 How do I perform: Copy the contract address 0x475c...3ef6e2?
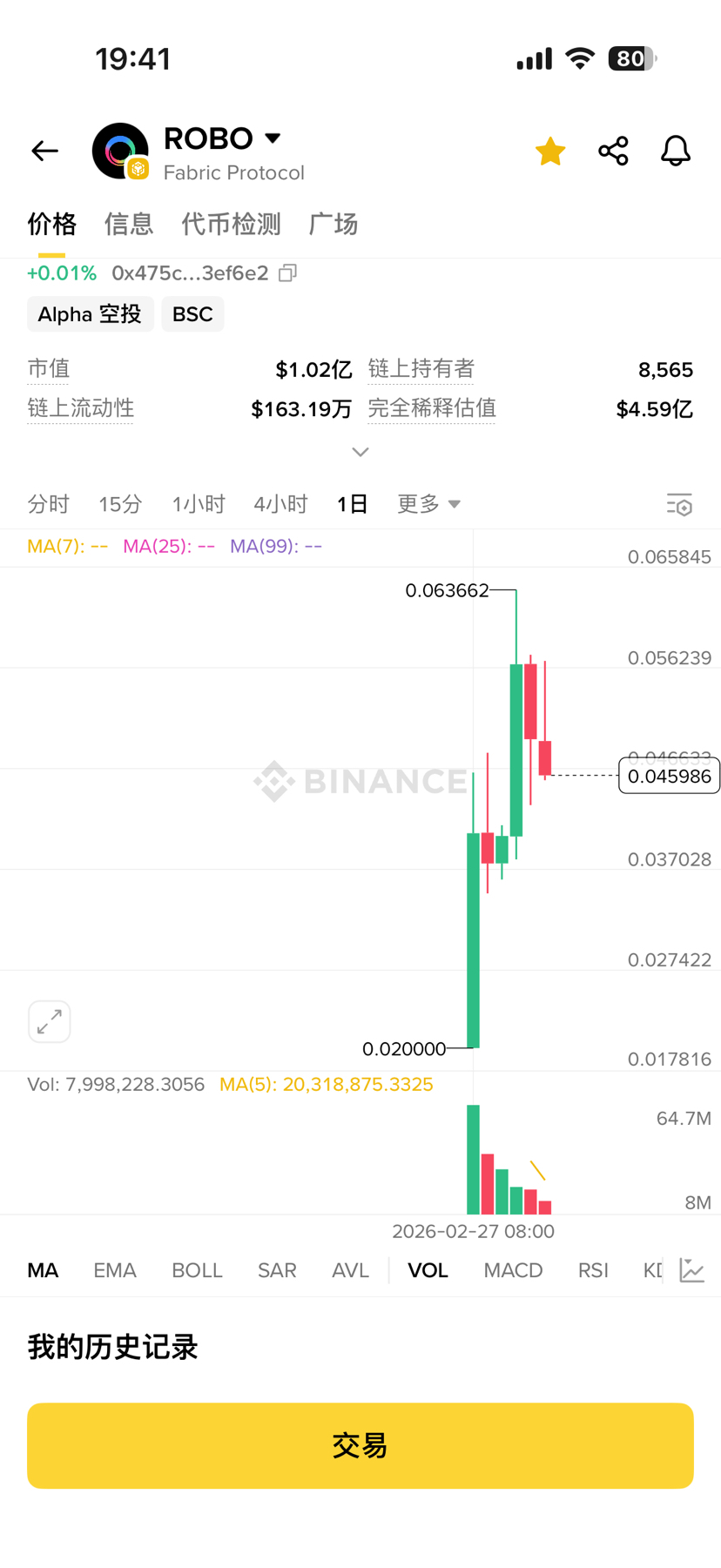[288, 273]
